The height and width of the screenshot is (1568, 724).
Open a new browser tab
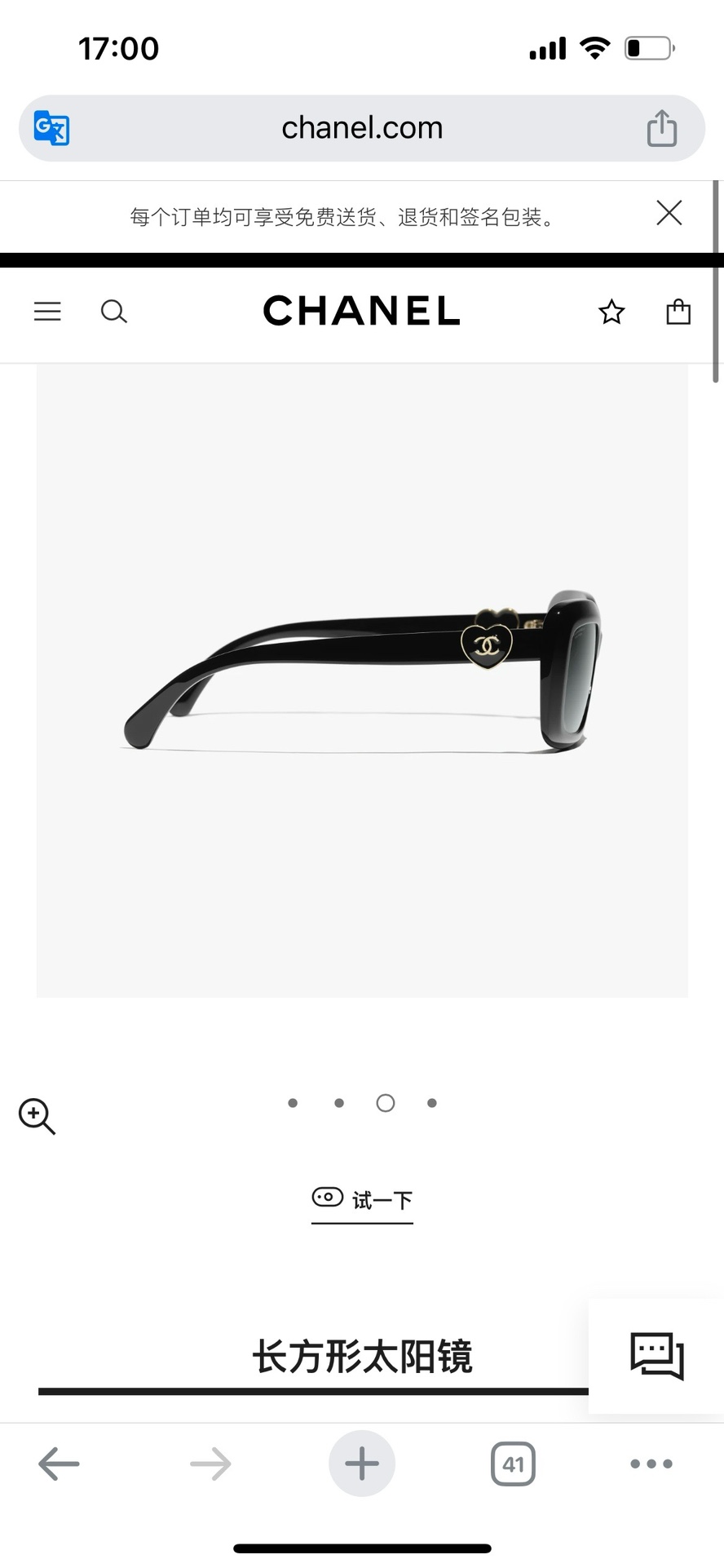coord(362,1464)
